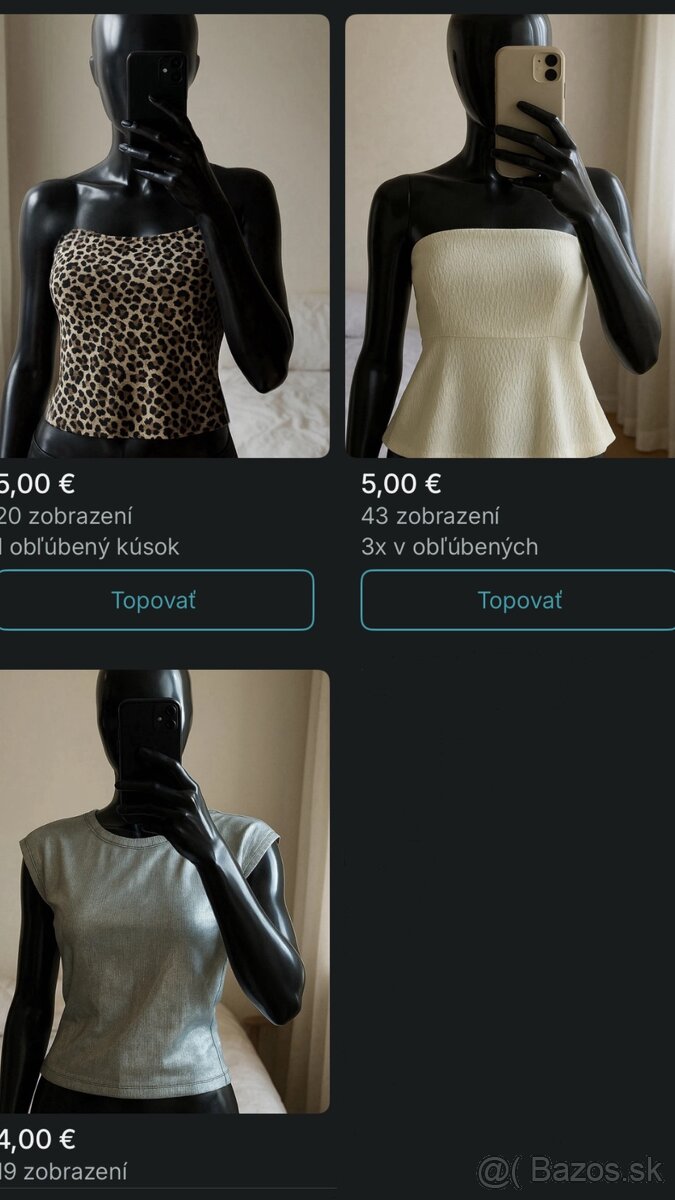Open the cream peplum top listing
Viewport: 675px width, 1200px height.
pyautogui.click(x=510, y=236)
